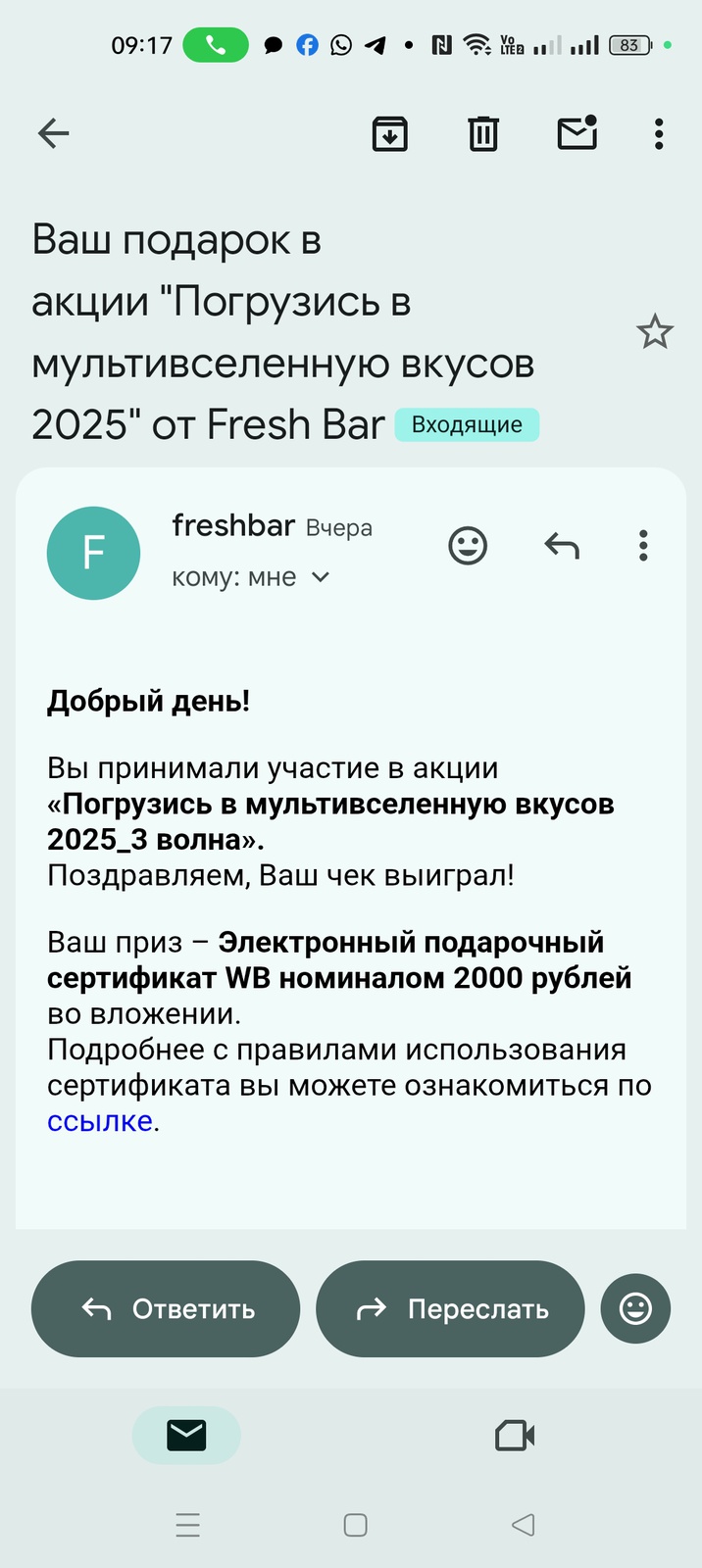Mark this email as unread

577,132
